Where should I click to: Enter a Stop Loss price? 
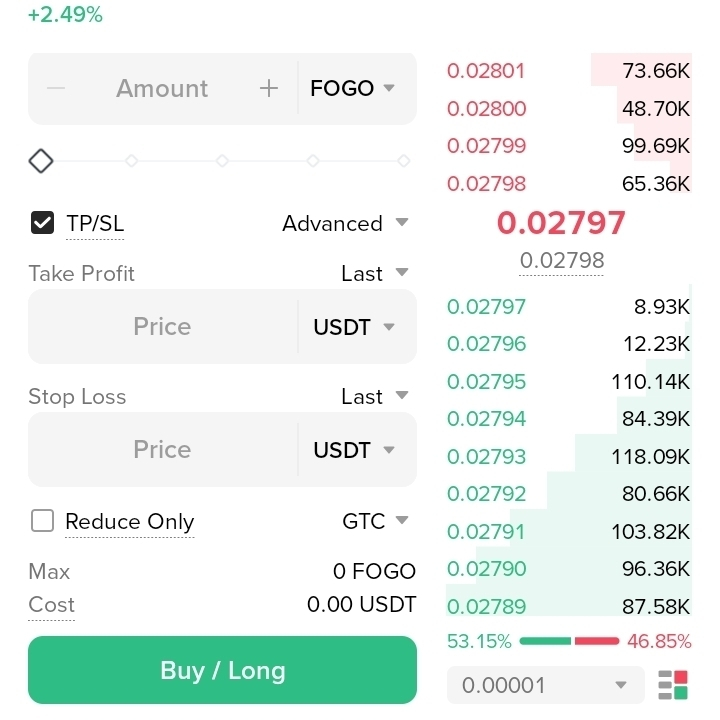point(162,450)
